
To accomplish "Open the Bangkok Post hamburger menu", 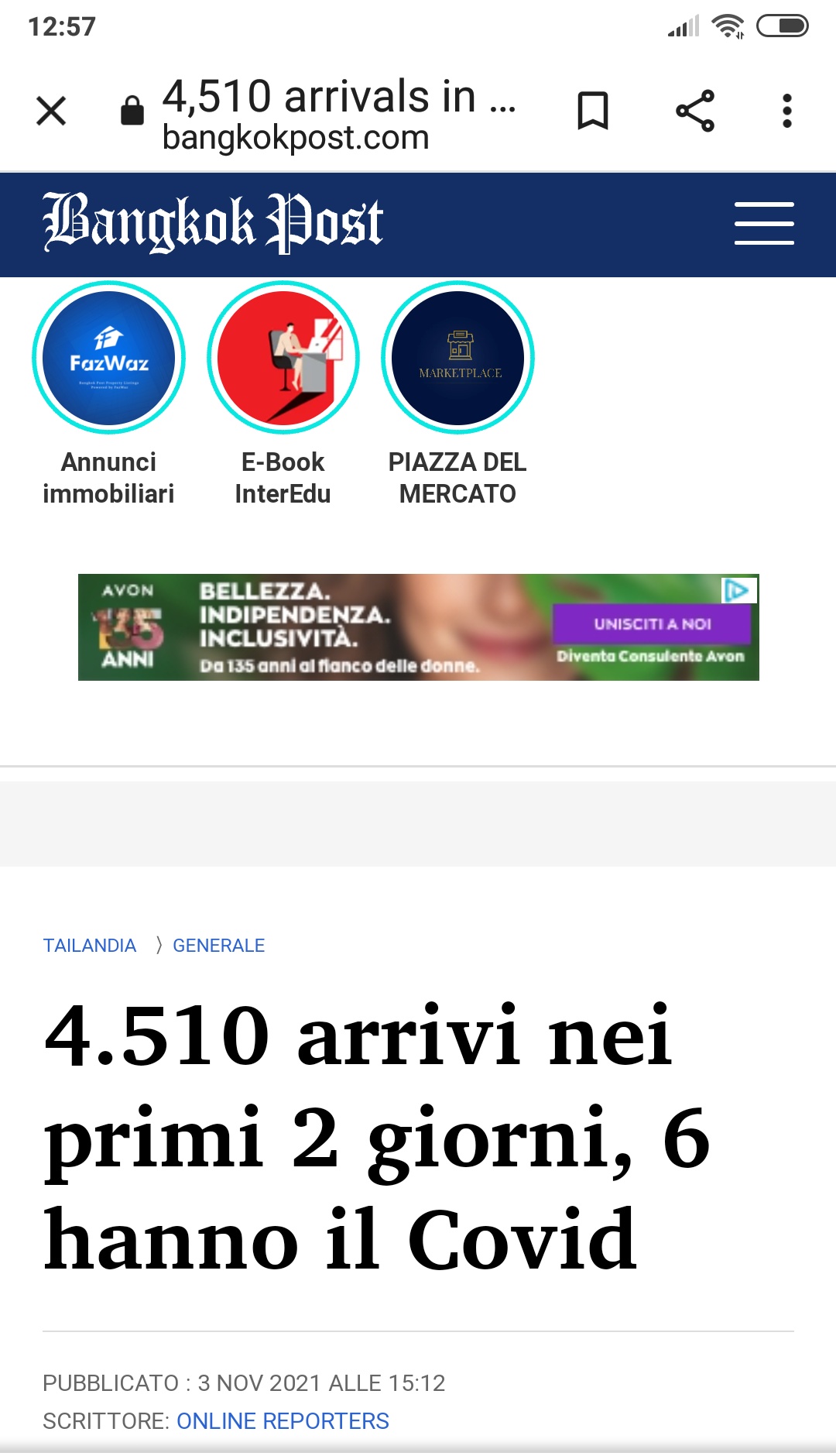I will 764,224.
